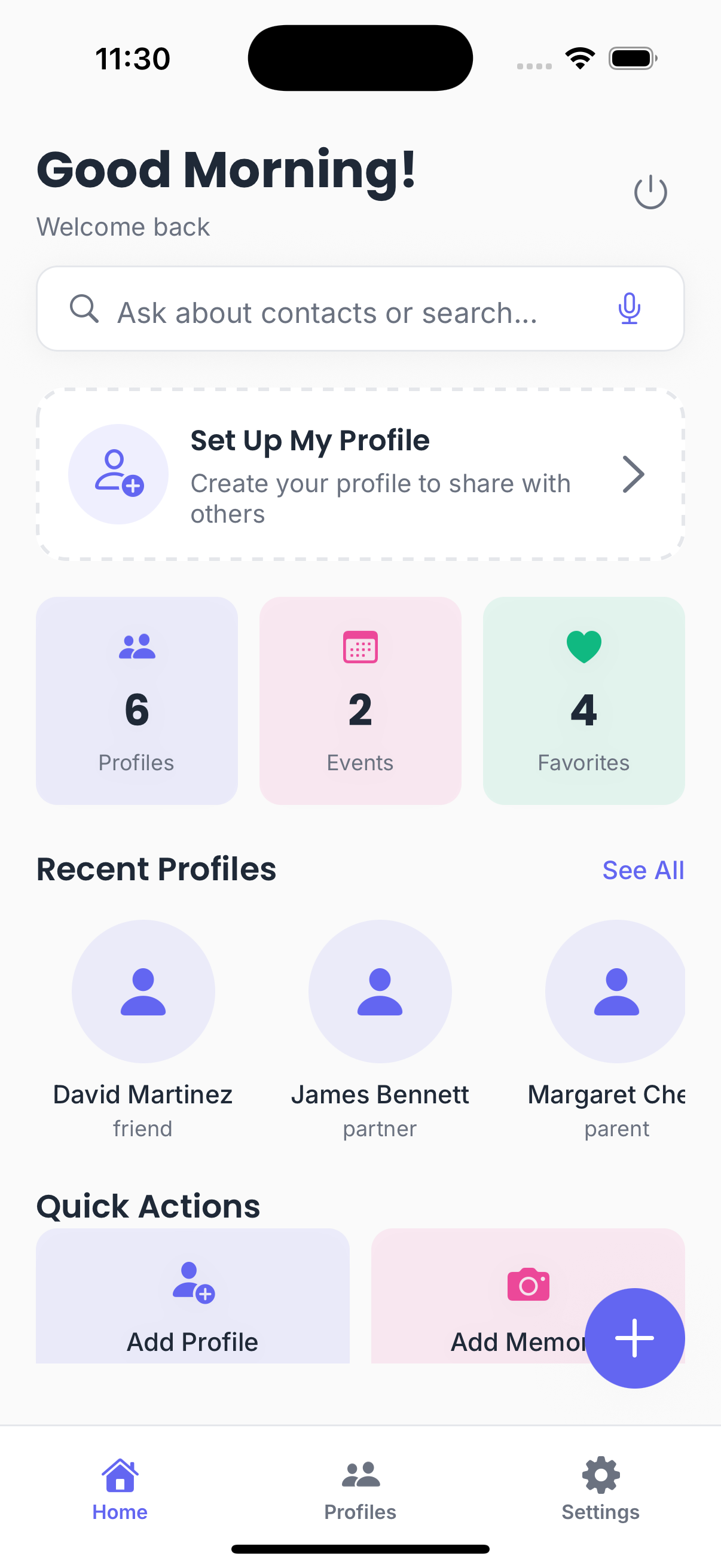Open the Add Memory camera icon
The image size is (721, 1568).
(528, 1285)
